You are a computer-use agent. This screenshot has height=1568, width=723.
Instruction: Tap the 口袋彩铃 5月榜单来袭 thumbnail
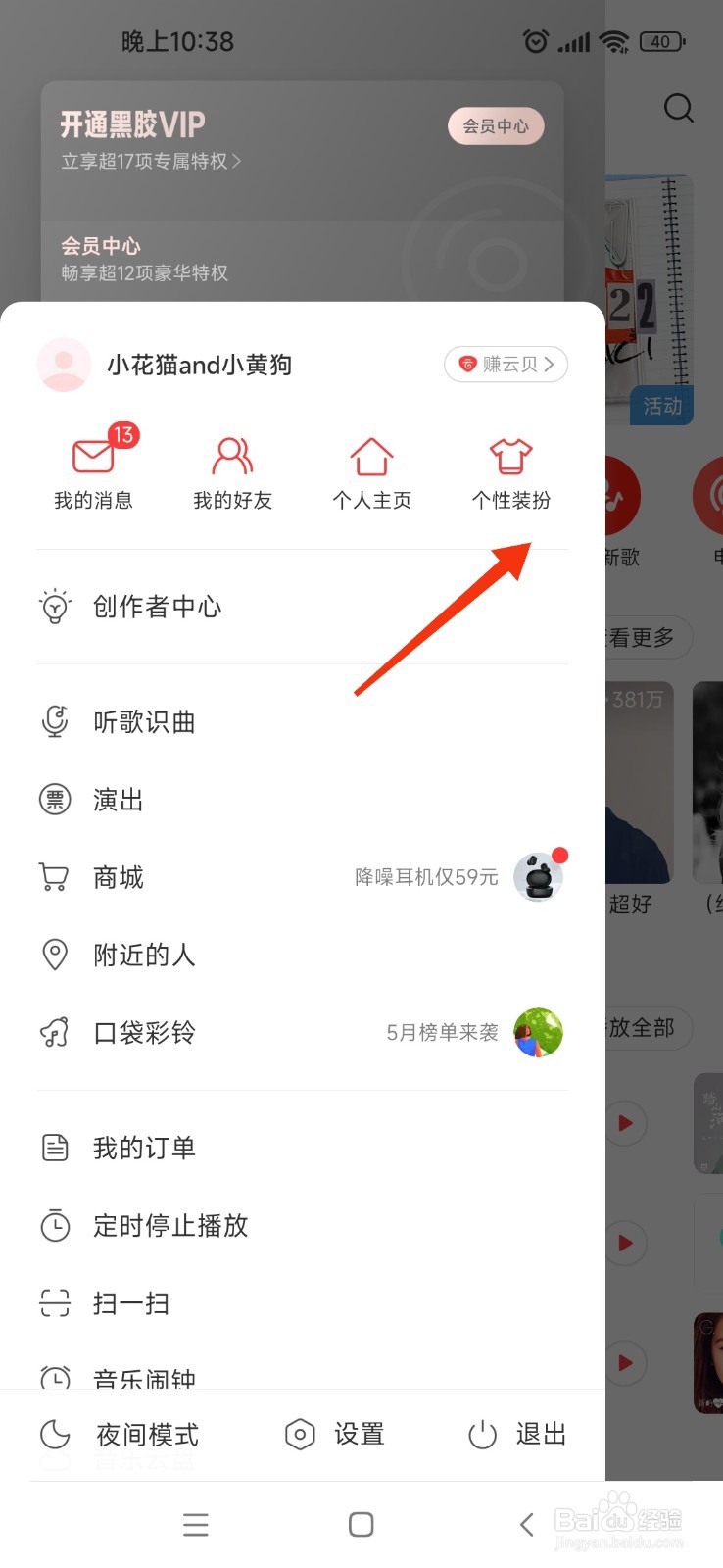pyautogui.click(x=540, y=1032)
